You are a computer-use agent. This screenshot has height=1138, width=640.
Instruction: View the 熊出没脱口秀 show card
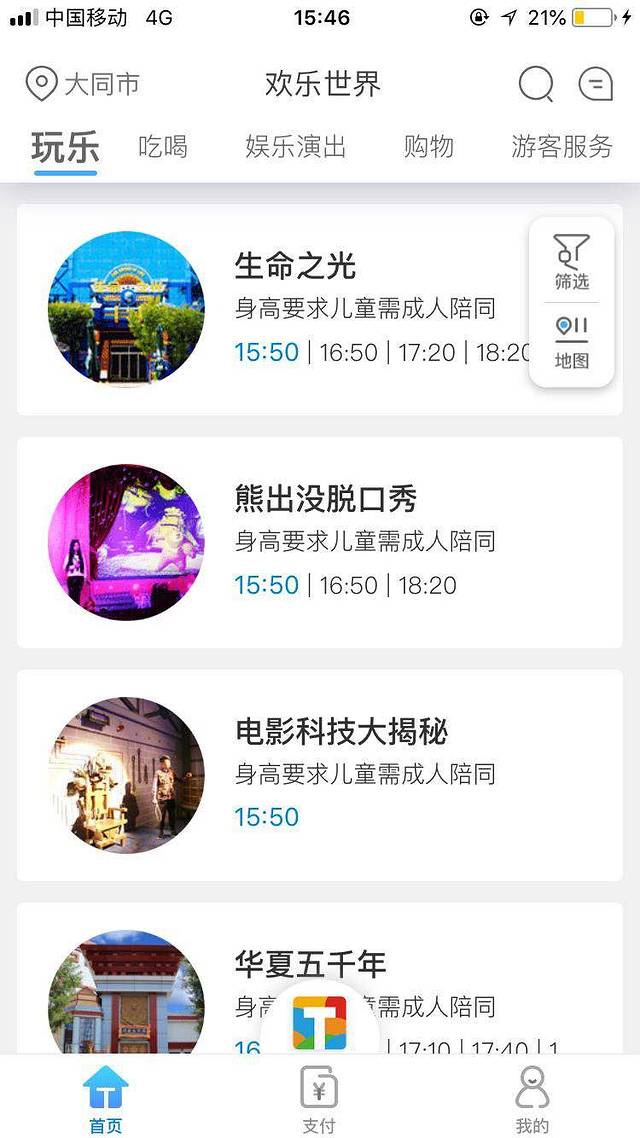(320, 542)
